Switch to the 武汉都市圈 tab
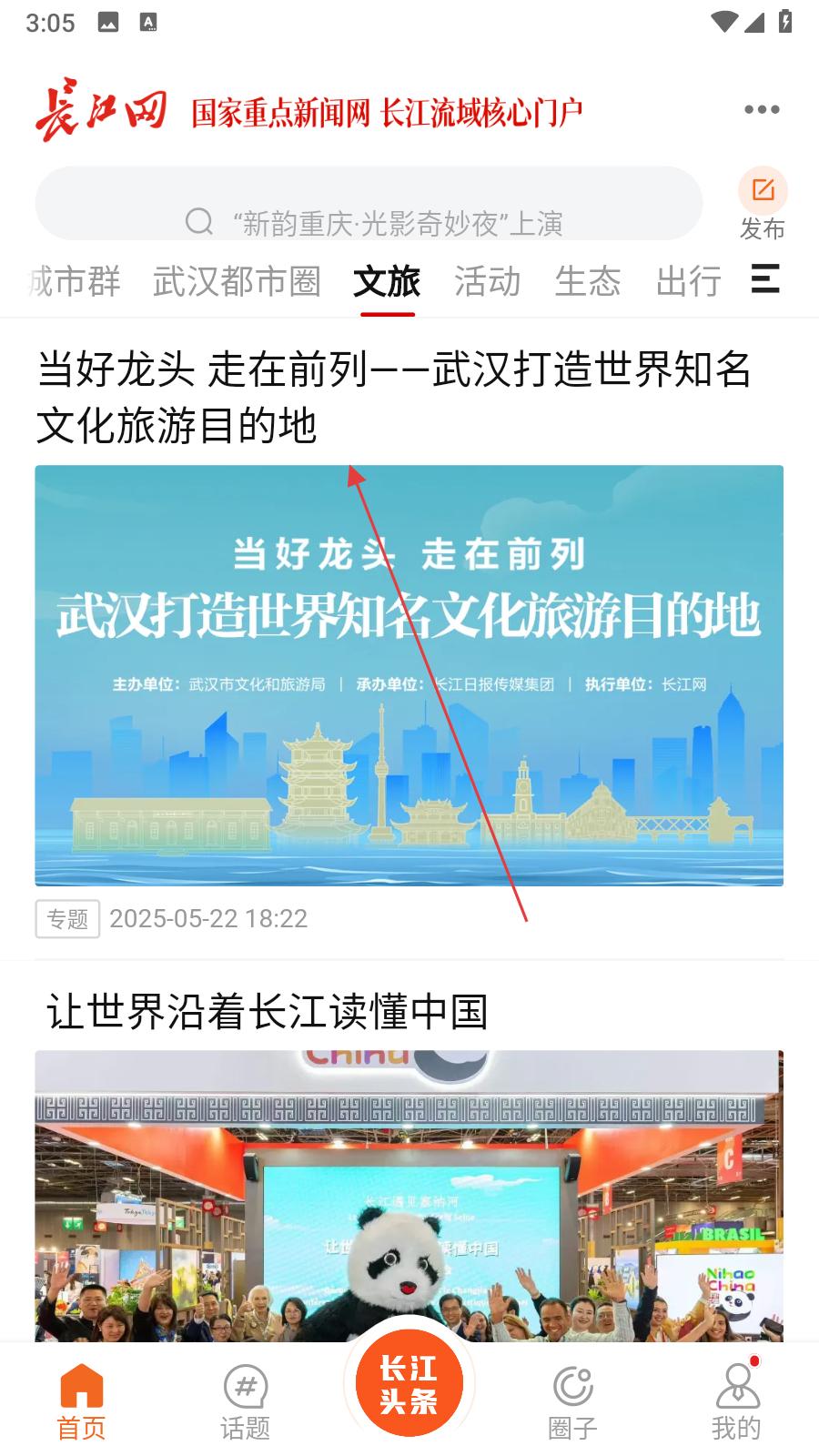The height and width of the screenshot is (1456, 819). tap(237, 281)
